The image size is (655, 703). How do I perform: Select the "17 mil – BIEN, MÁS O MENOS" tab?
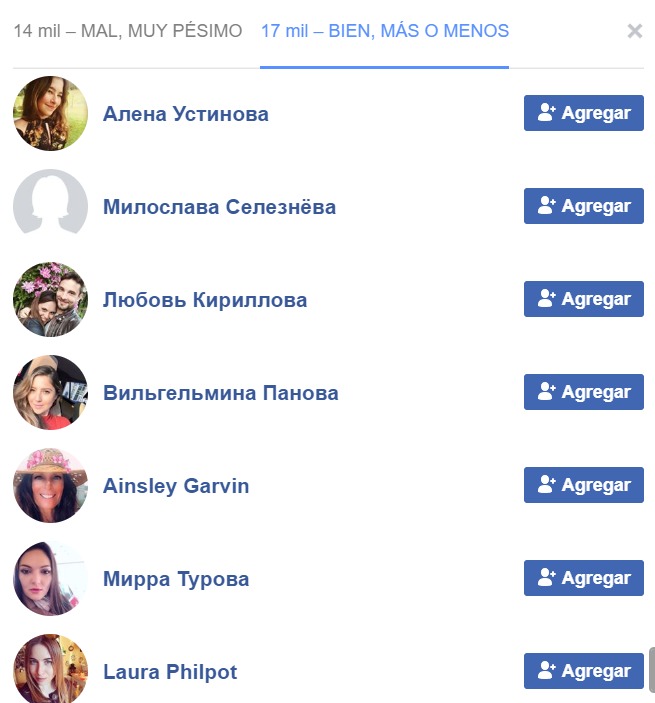point(384,31)
